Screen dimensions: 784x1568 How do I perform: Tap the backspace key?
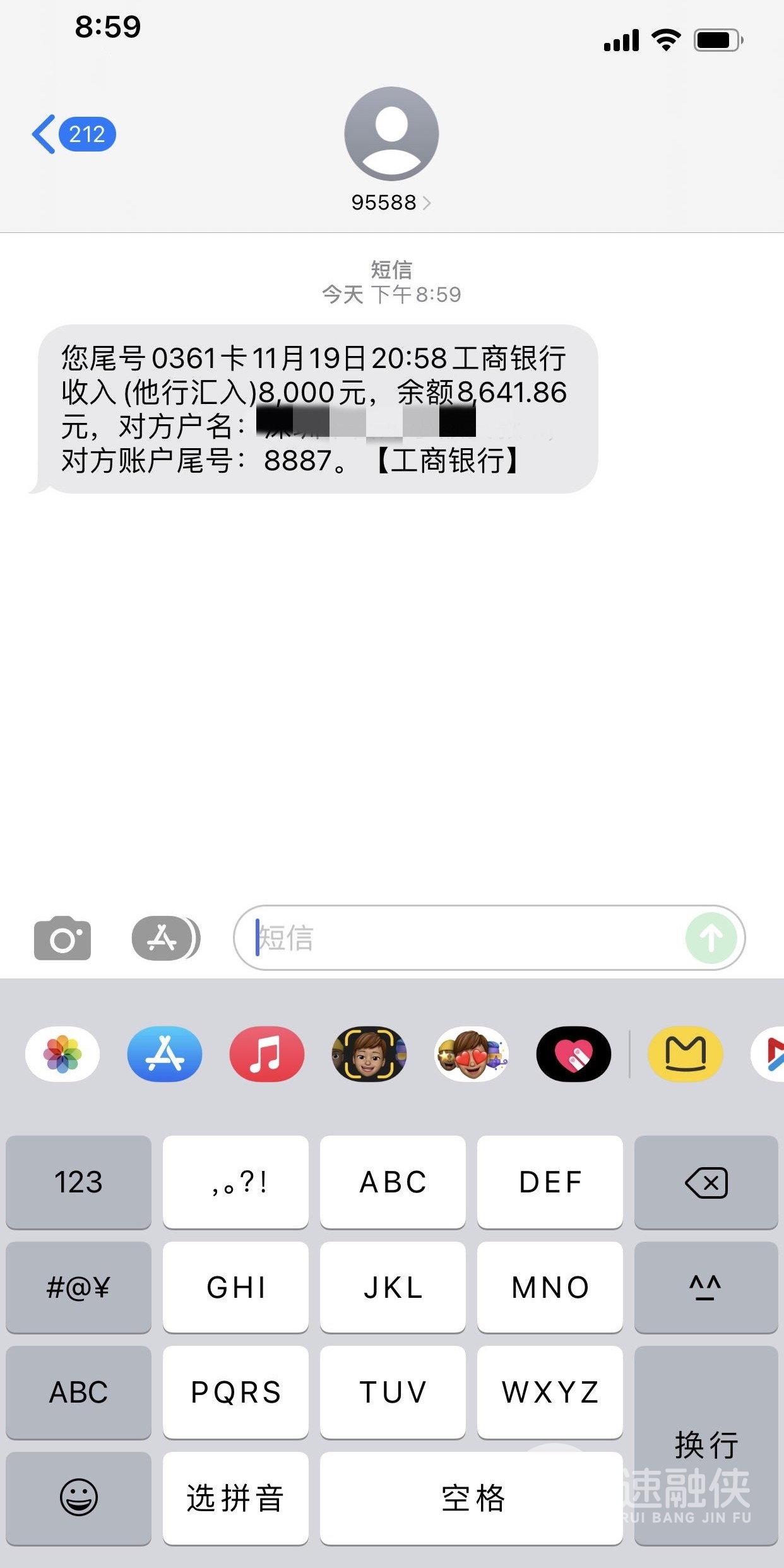(x=706, y=1182)
